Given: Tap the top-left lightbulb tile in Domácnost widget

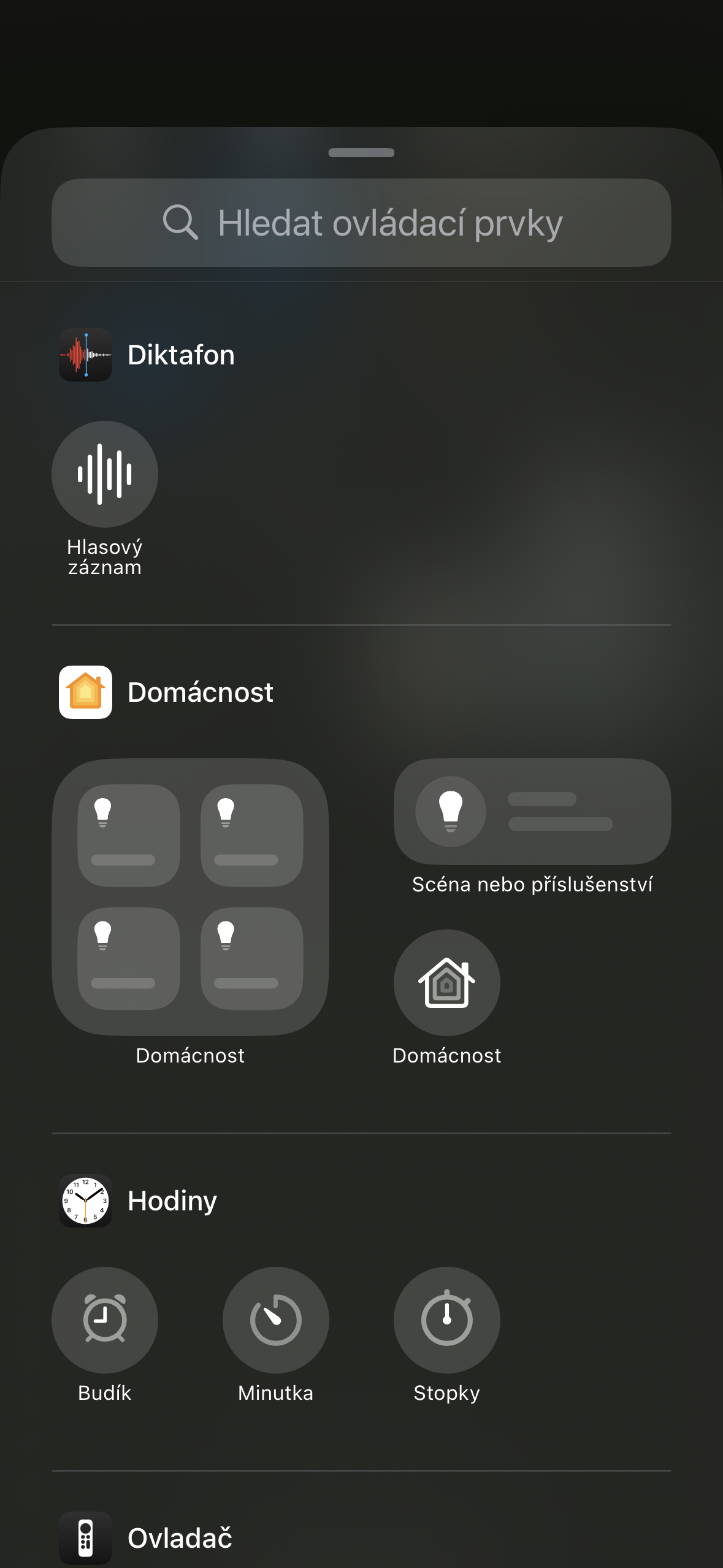Looking at the screenshot, I should 129,834.
